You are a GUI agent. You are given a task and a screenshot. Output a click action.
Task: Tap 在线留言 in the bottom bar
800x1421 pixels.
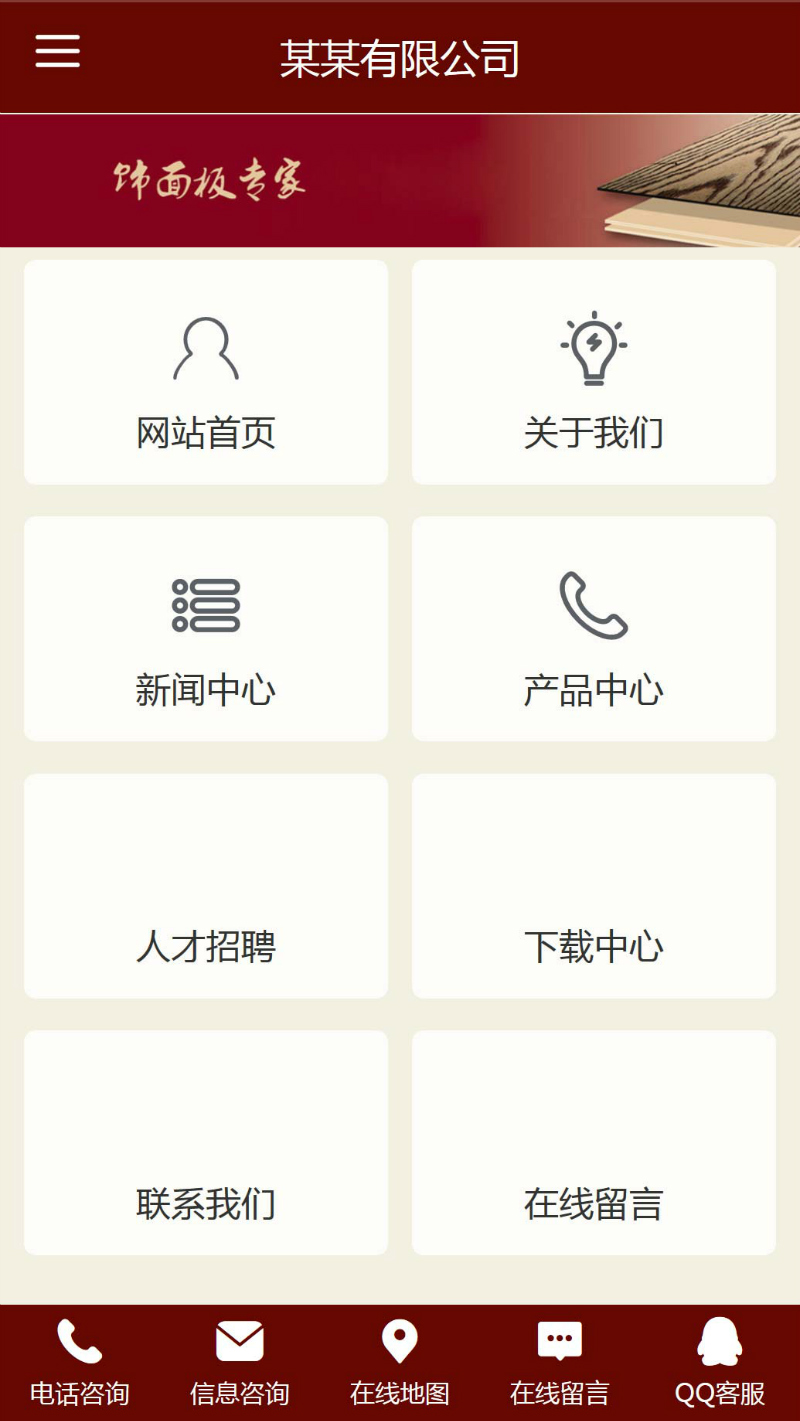(x=560, y=1362)
